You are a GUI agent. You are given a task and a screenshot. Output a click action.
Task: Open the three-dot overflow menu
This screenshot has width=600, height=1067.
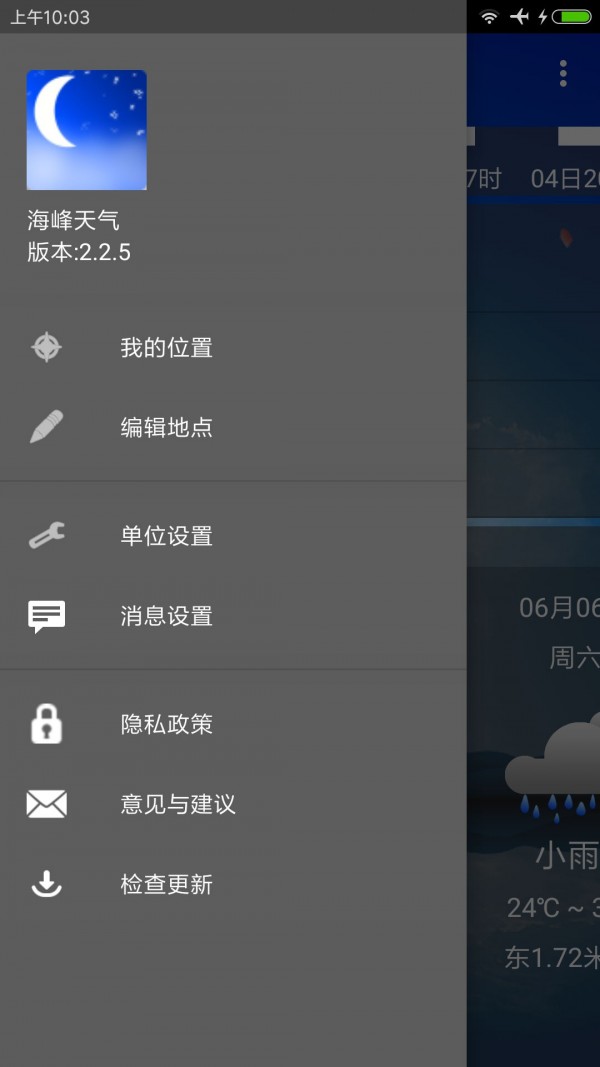[x=563, y=73]
